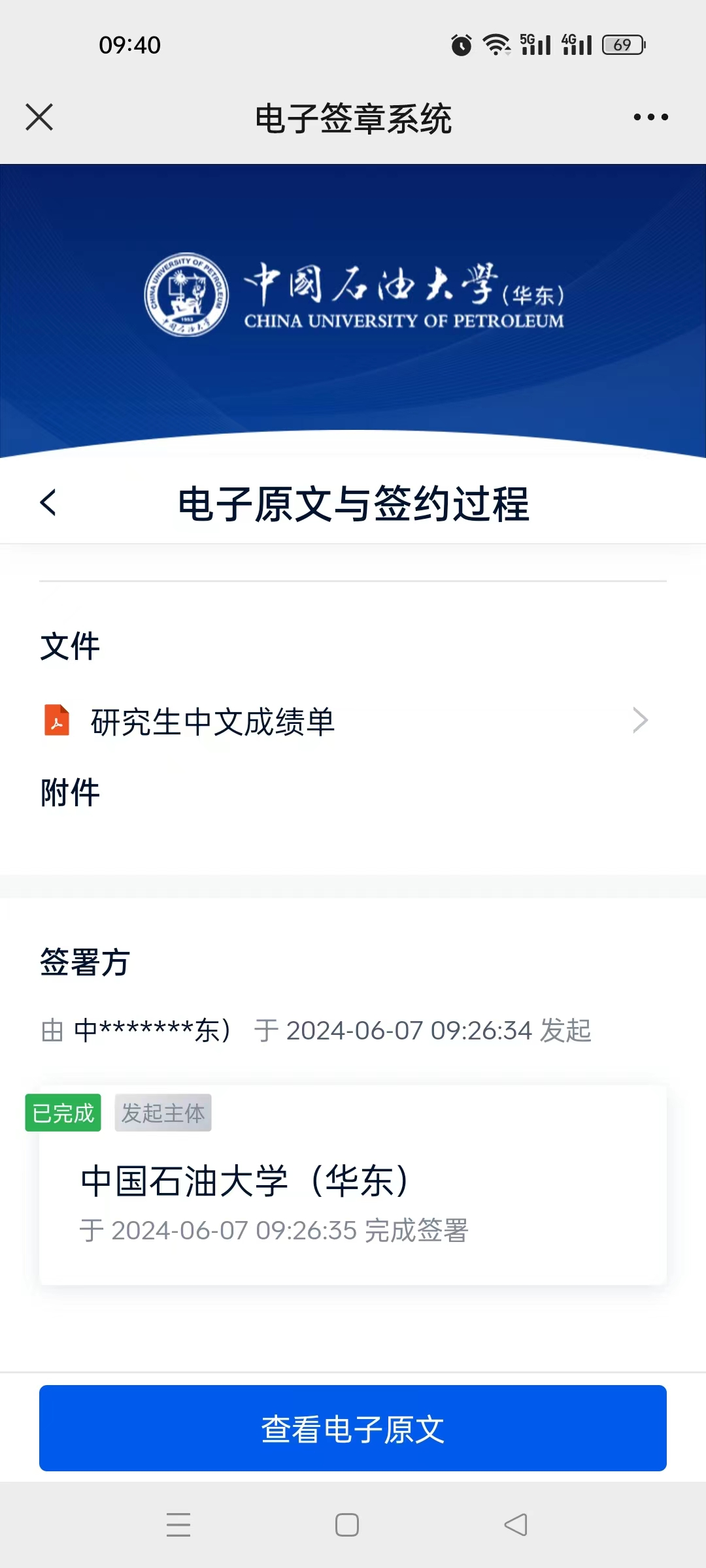Go to home via system home button
Image resolution: width=706 pixels, height=1568 pixels.
click(347, 1525)
